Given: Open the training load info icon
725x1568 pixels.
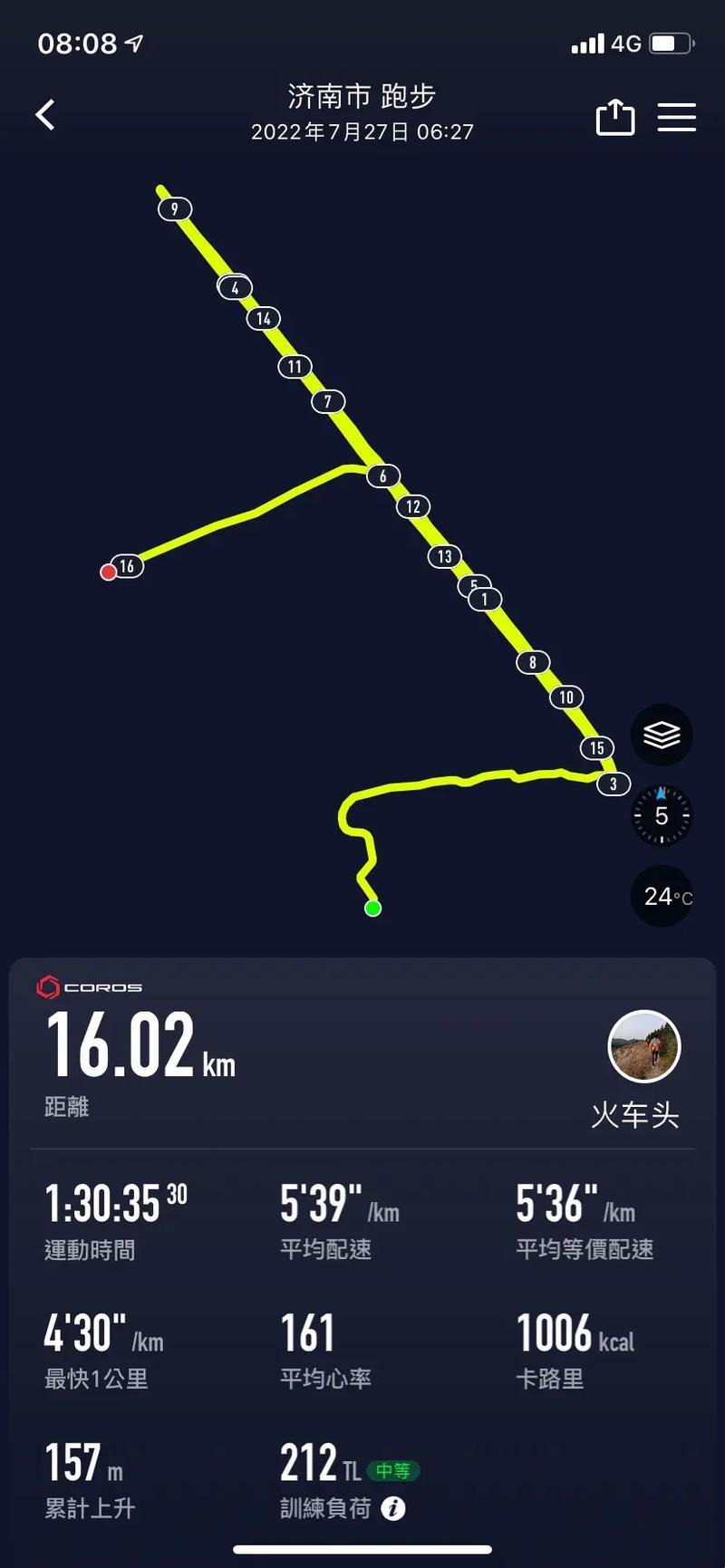Looking at the screenshot, I should (393, 1508).
